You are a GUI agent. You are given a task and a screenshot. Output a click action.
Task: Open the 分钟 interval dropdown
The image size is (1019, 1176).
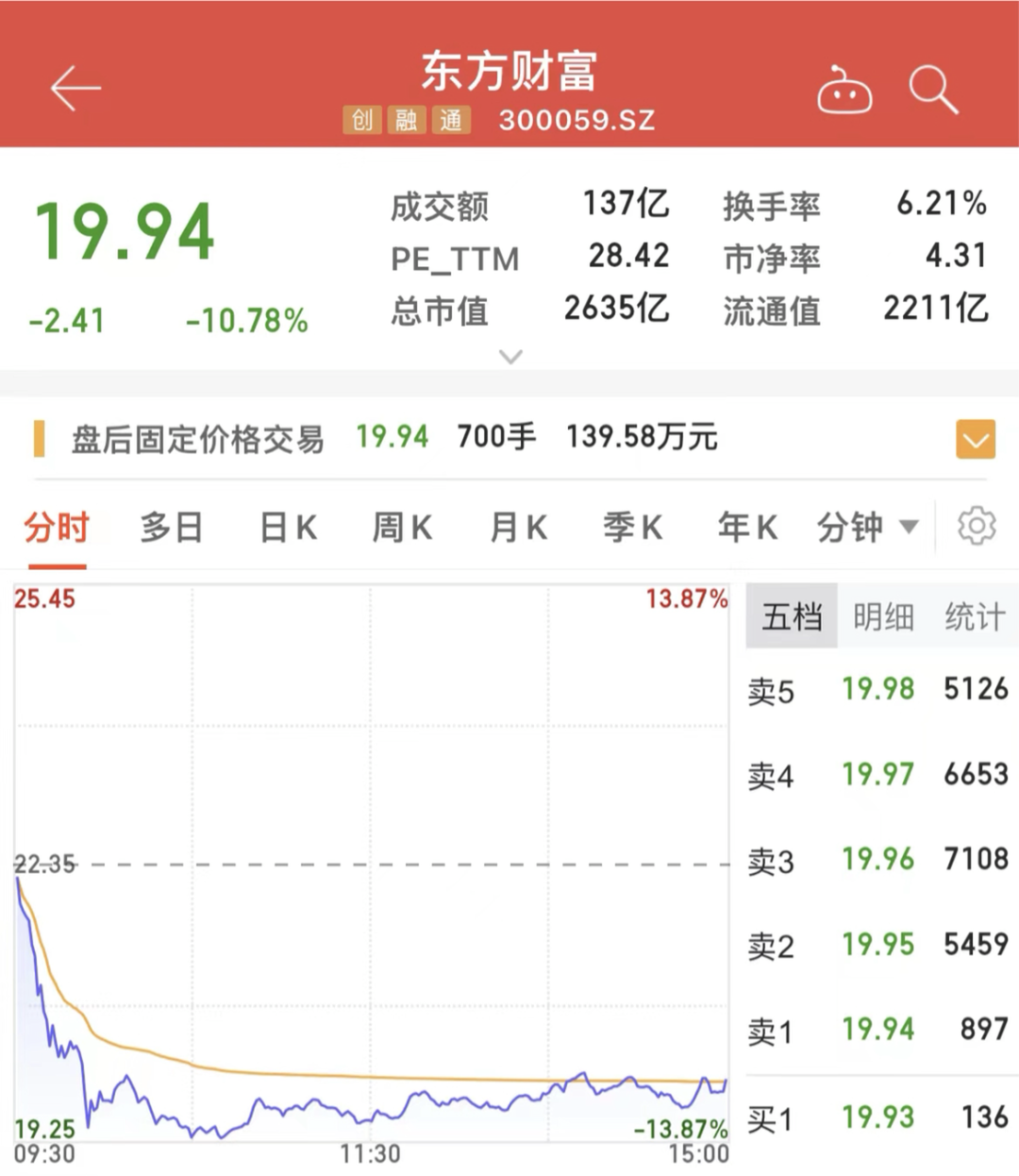(866, 527)
